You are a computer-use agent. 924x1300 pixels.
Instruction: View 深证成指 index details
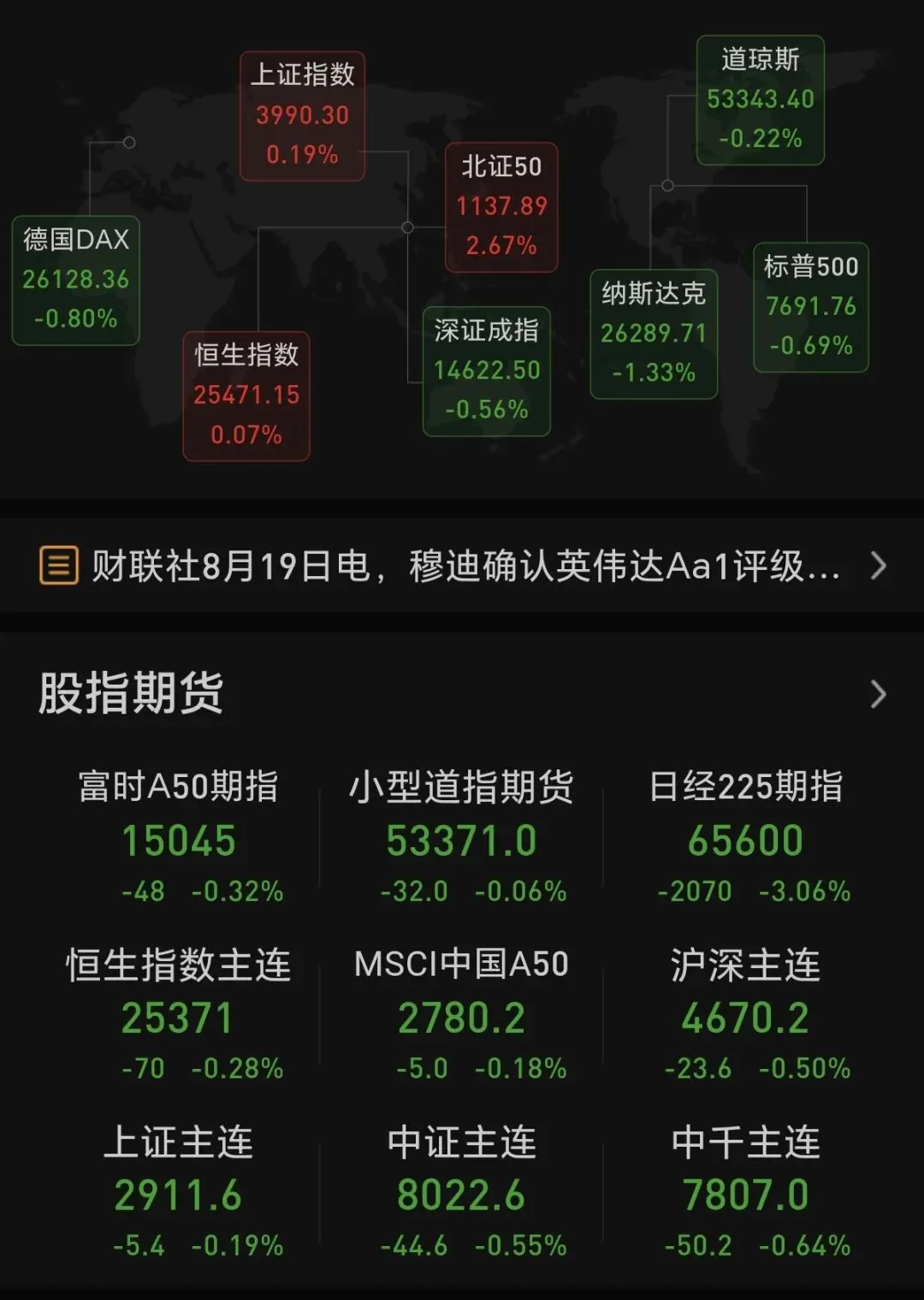click(x=487, y=371)
